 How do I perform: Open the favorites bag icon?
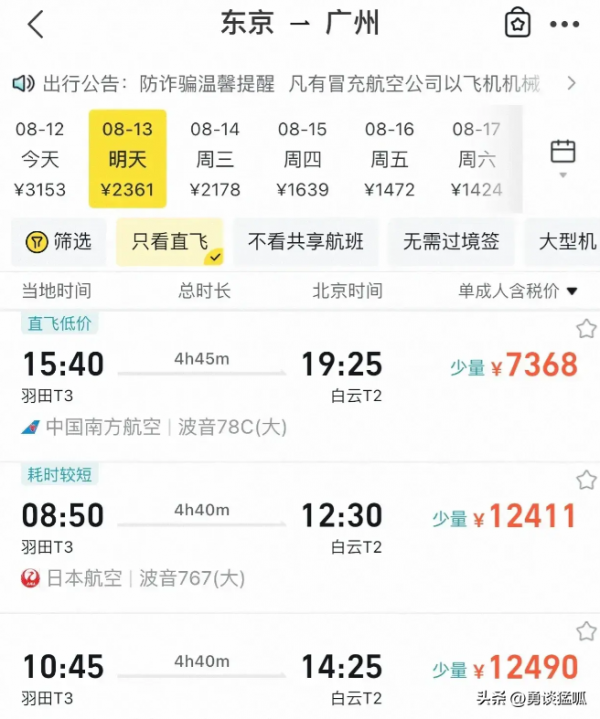point(517,24)
